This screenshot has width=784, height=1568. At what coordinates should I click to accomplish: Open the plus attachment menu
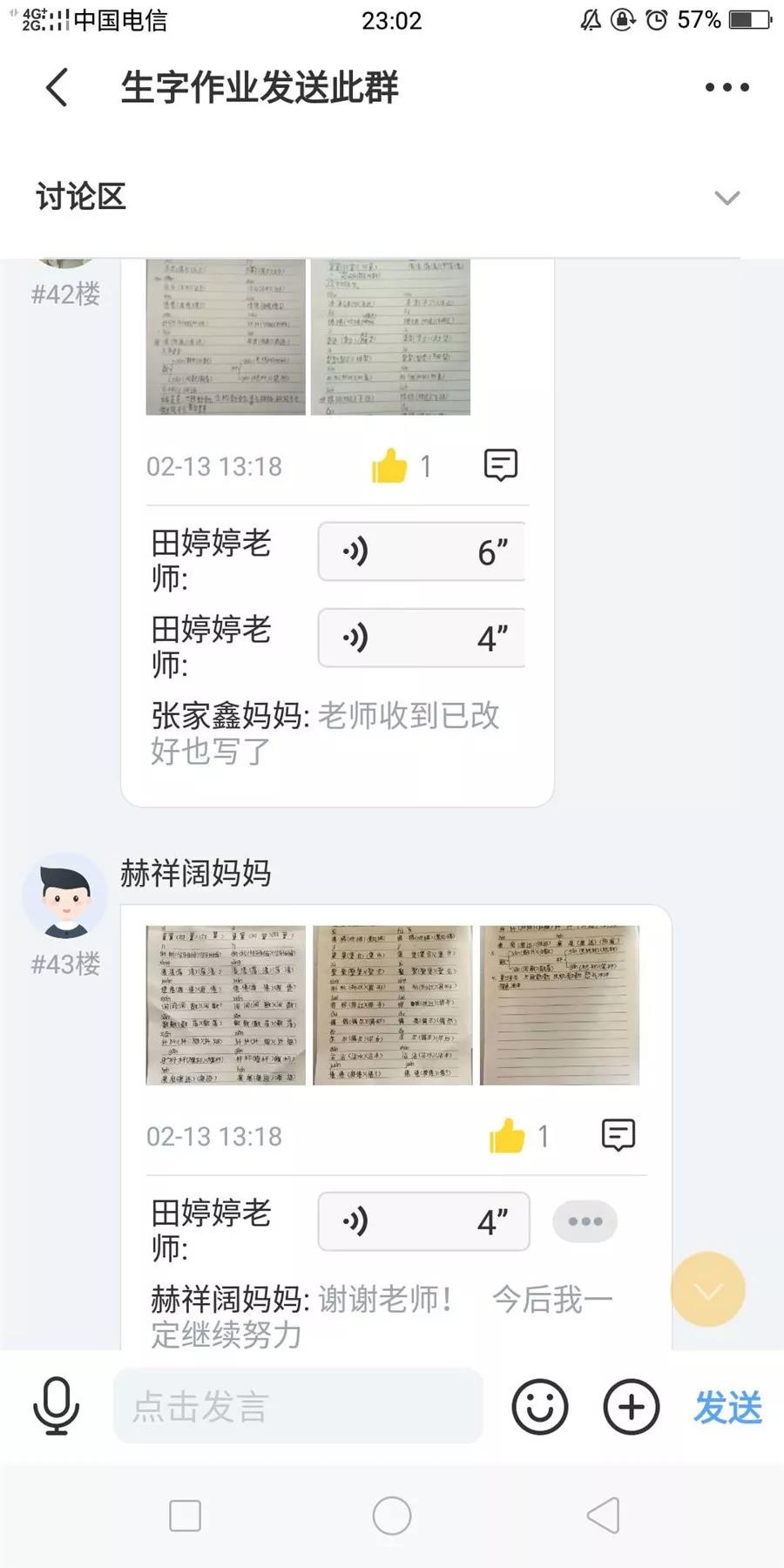[631, 1406]
